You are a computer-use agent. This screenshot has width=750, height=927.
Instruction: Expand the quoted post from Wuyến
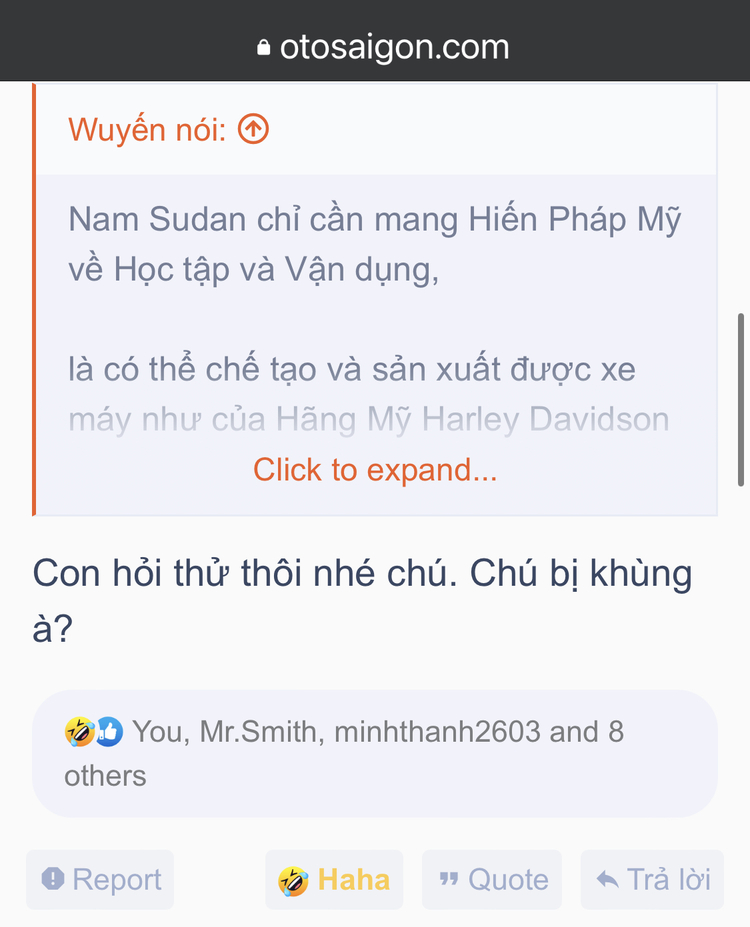pos(375,470)
